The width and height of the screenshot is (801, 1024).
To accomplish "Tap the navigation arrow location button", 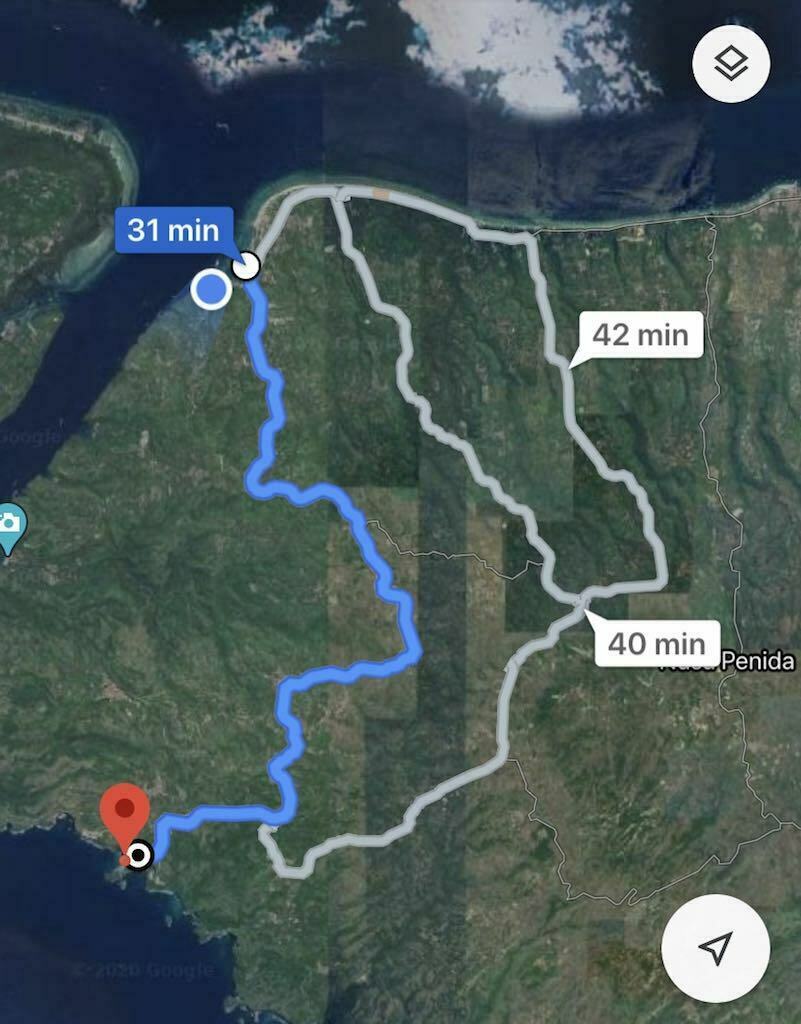I will click(x=715, y=947).
